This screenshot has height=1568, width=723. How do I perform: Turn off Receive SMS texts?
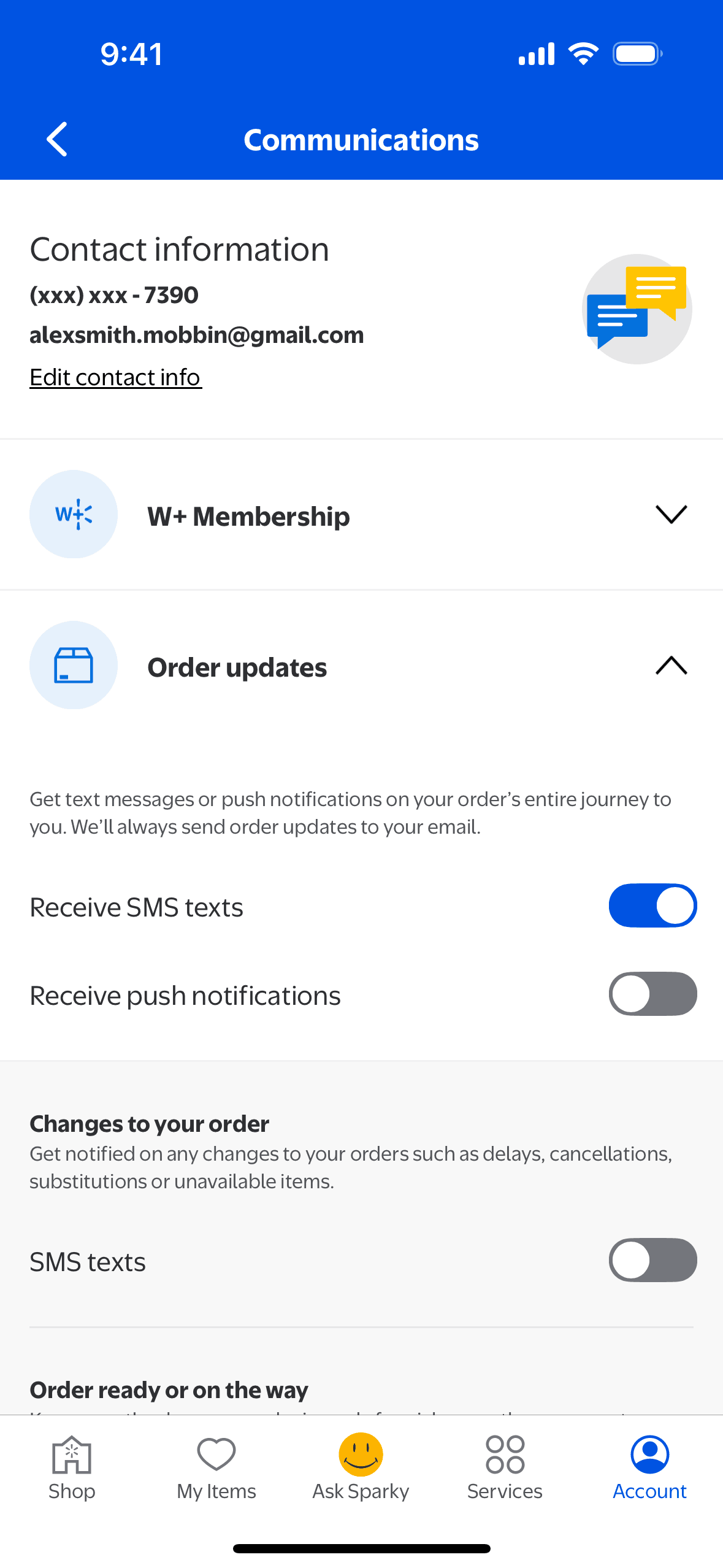click(652, 905)
